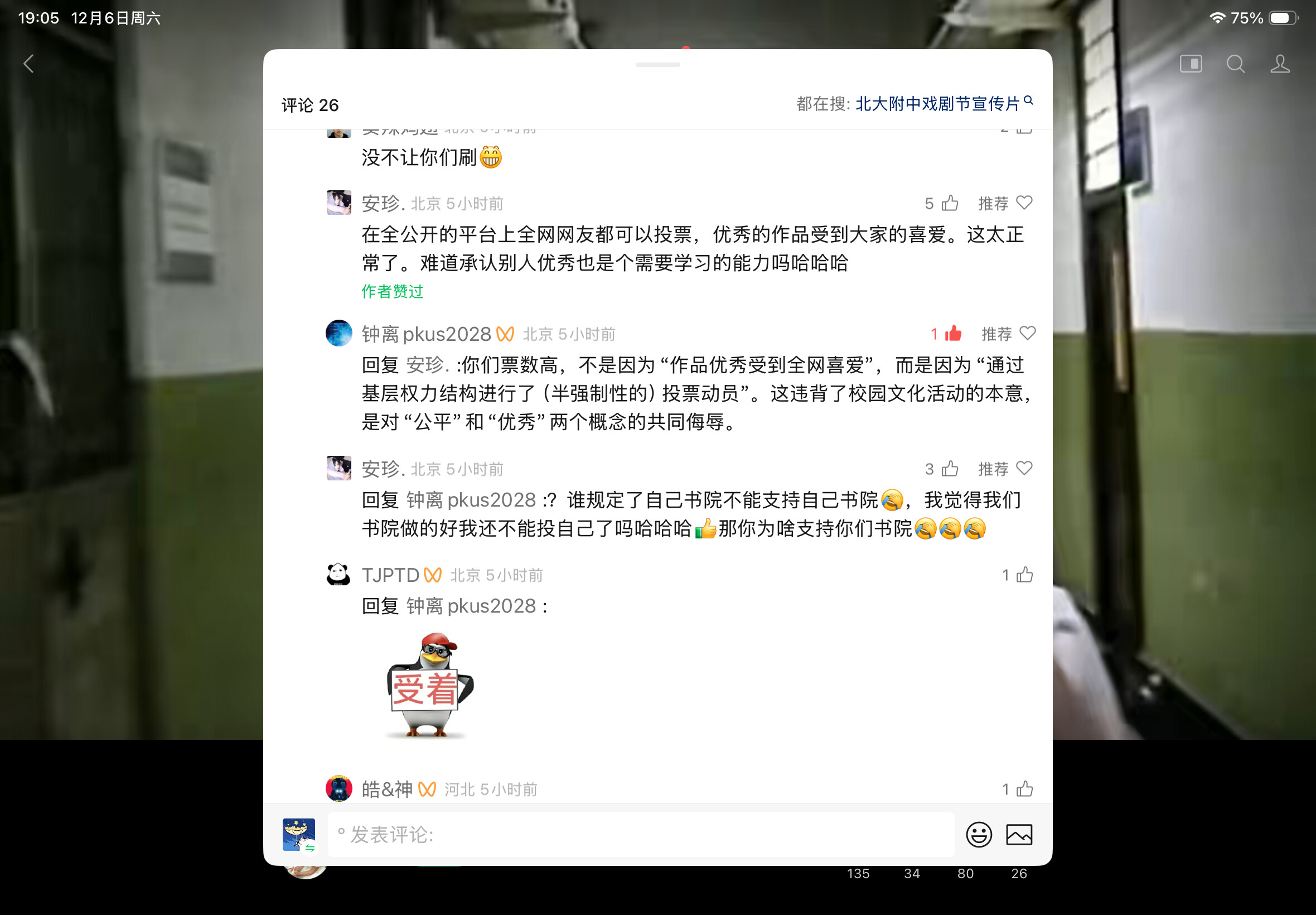View the 受着 penguin sticker image
The height and width of the screenshot is (915, 1316).
point(429,685)
